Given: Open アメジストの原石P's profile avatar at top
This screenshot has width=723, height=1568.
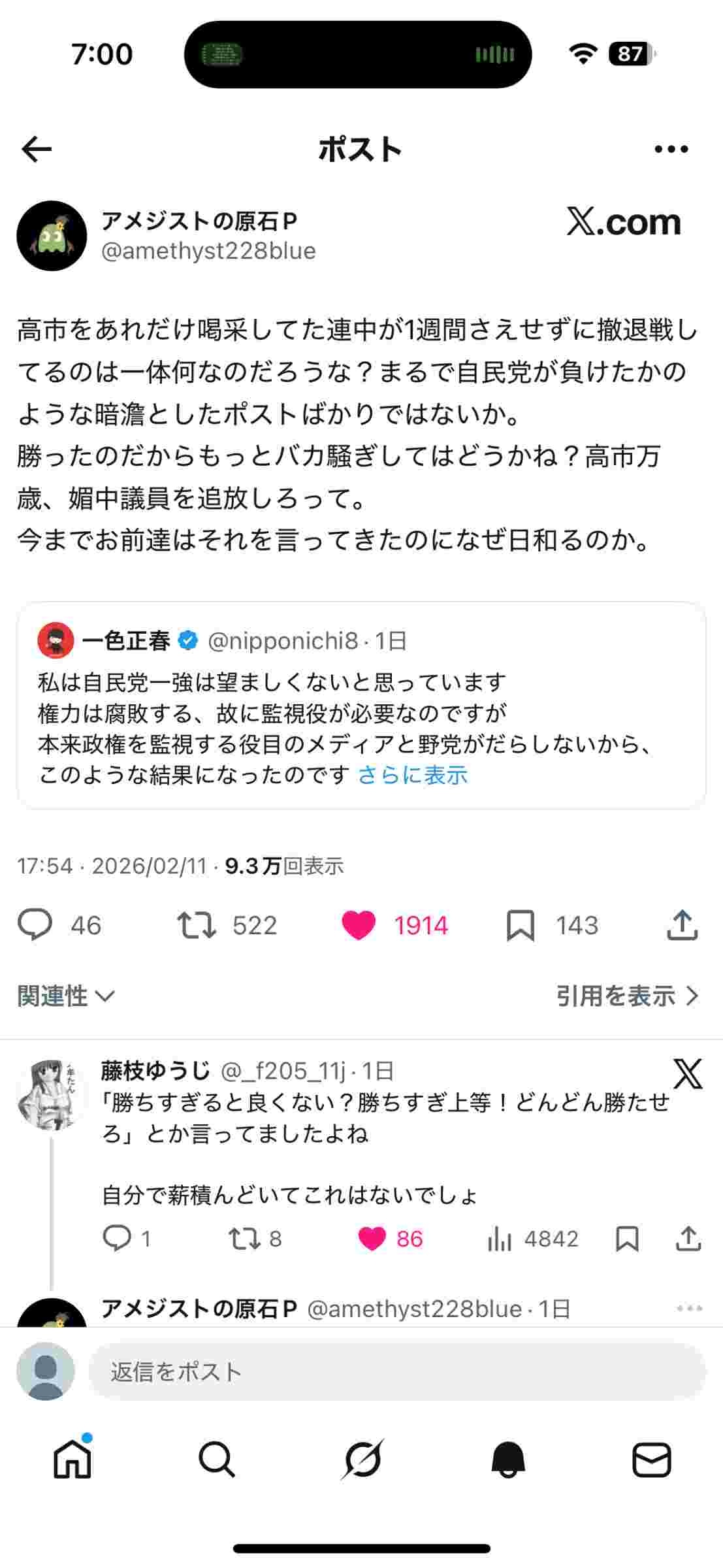Looking at the screenshot, I should point(52,236).
